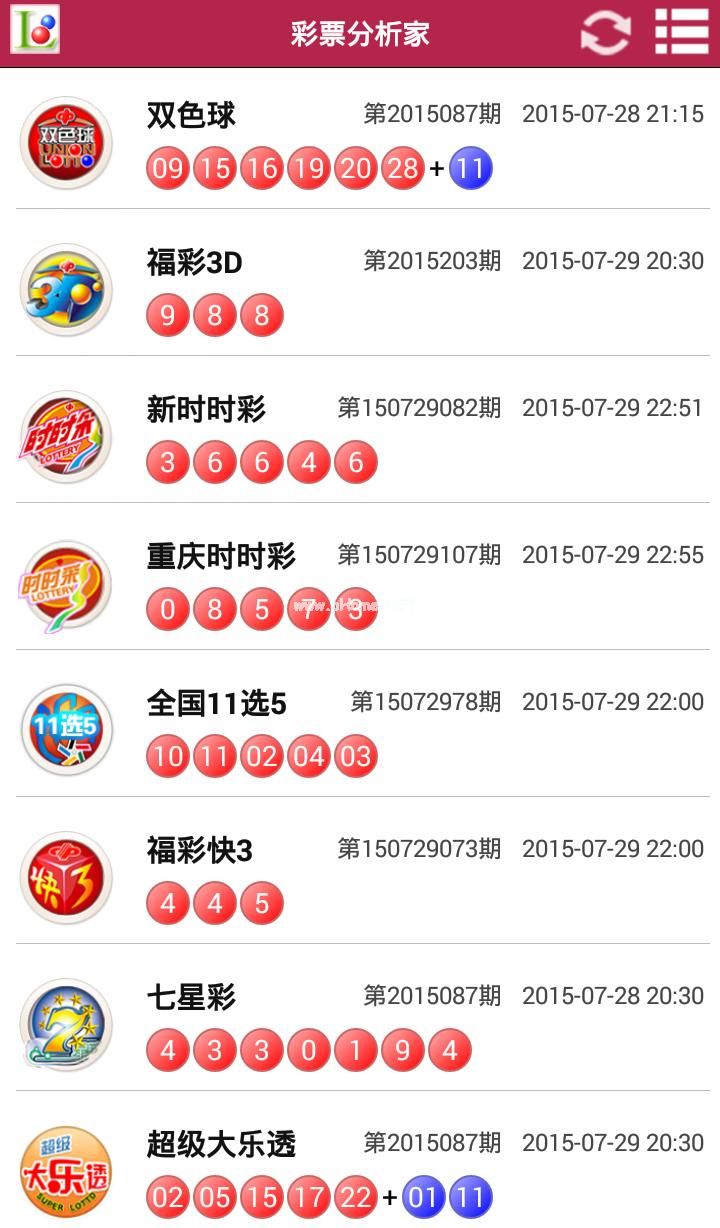Select blue ball 01 in 超级大乐透 results
Viewport: 720px width, 1228px height.
click(x=424, y=1196)
